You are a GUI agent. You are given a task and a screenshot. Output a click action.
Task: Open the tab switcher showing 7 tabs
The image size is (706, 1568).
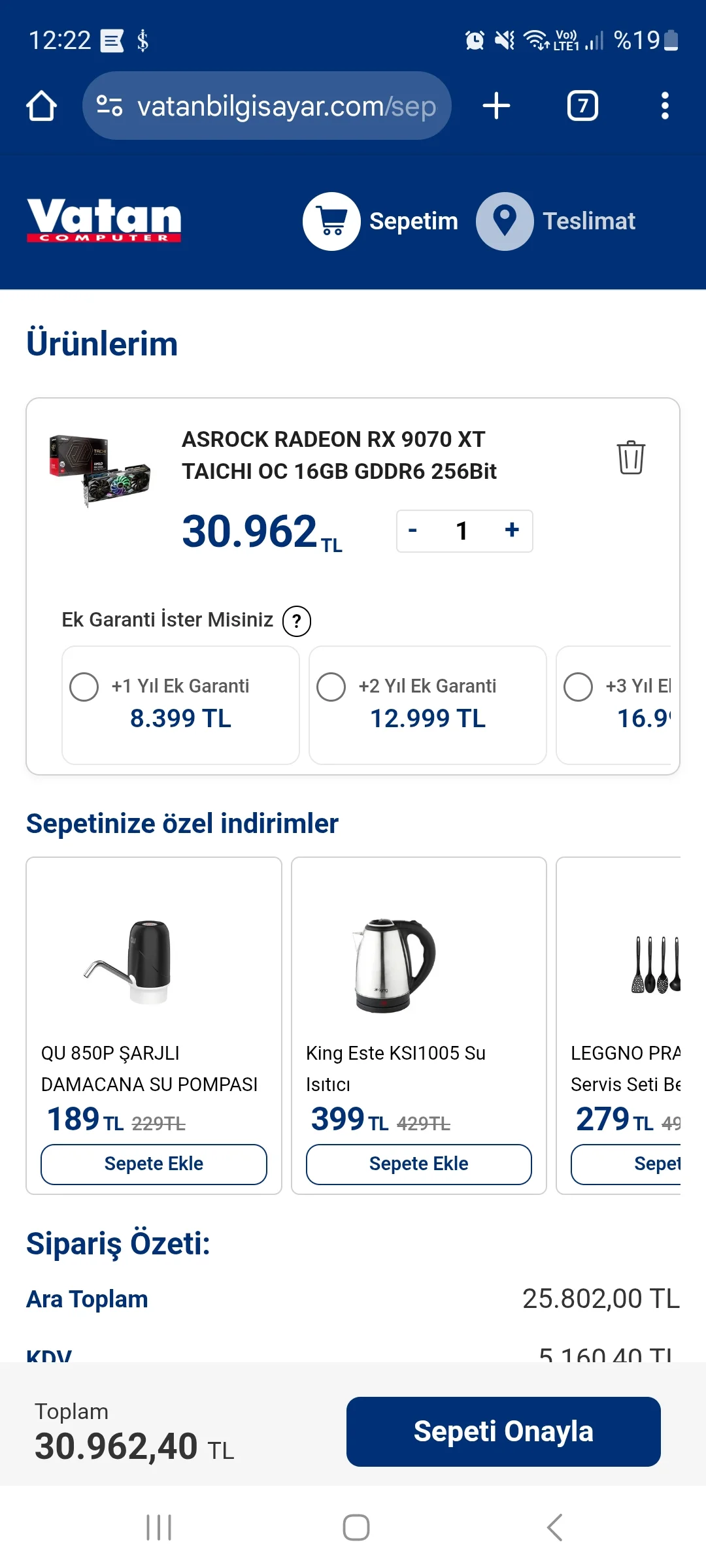[x=582, y=105]
